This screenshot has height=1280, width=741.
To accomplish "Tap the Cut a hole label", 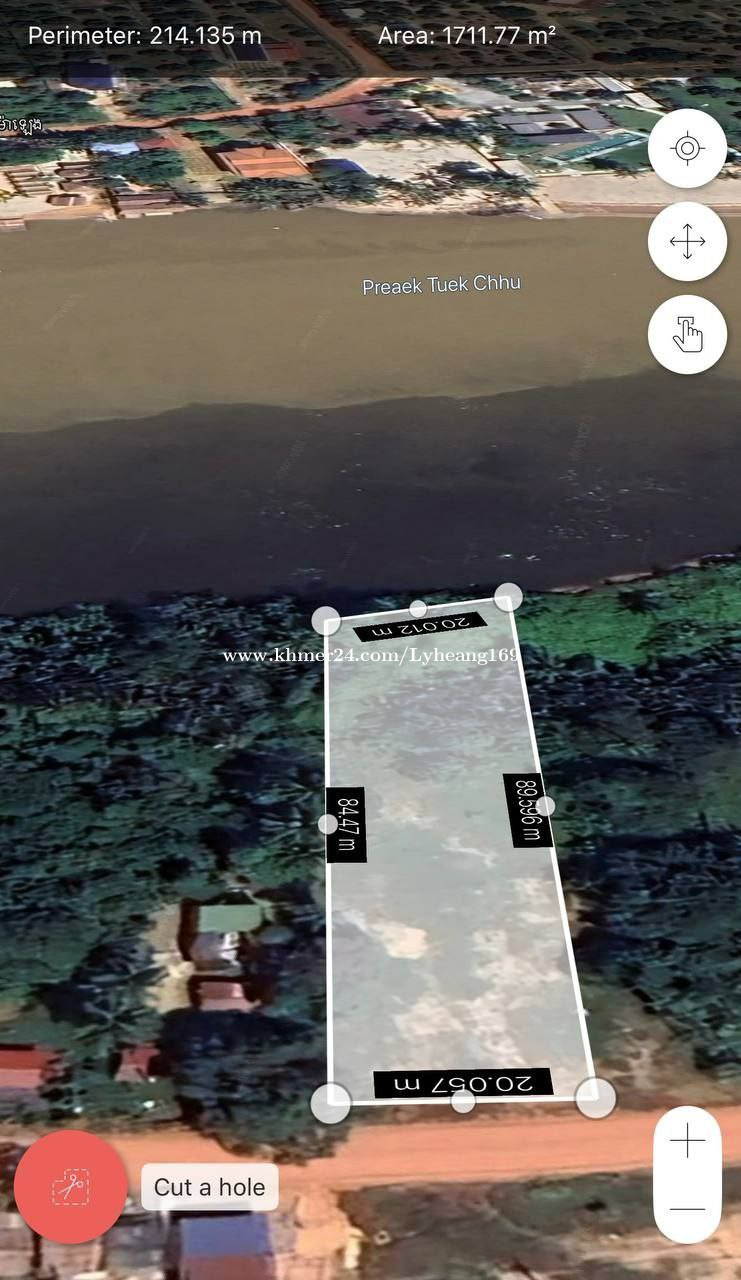I will pos(210,1187).
